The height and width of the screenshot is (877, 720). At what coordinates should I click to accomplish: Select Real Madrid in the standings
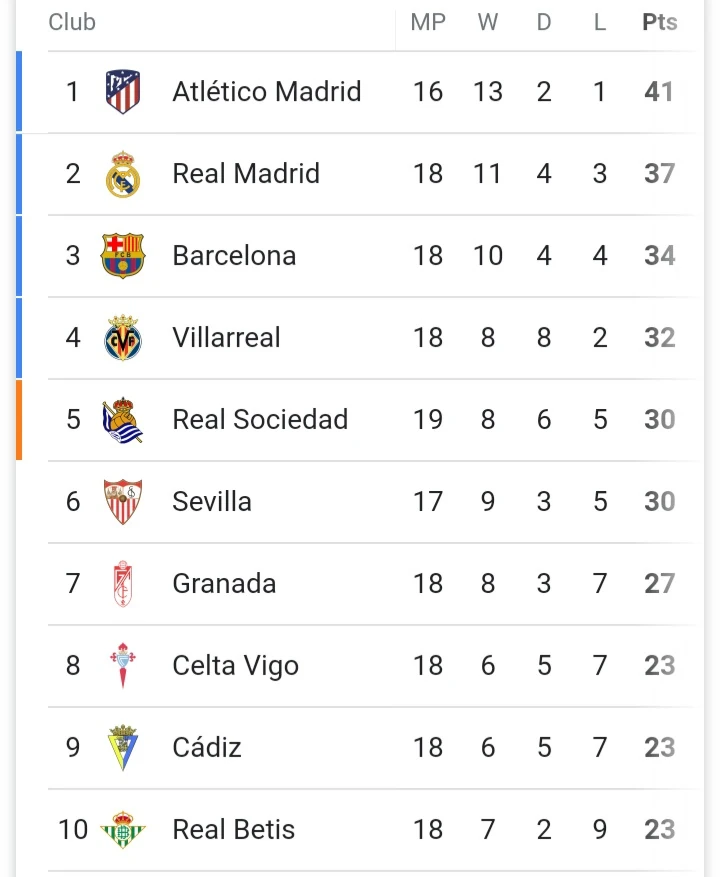point(246,174)
